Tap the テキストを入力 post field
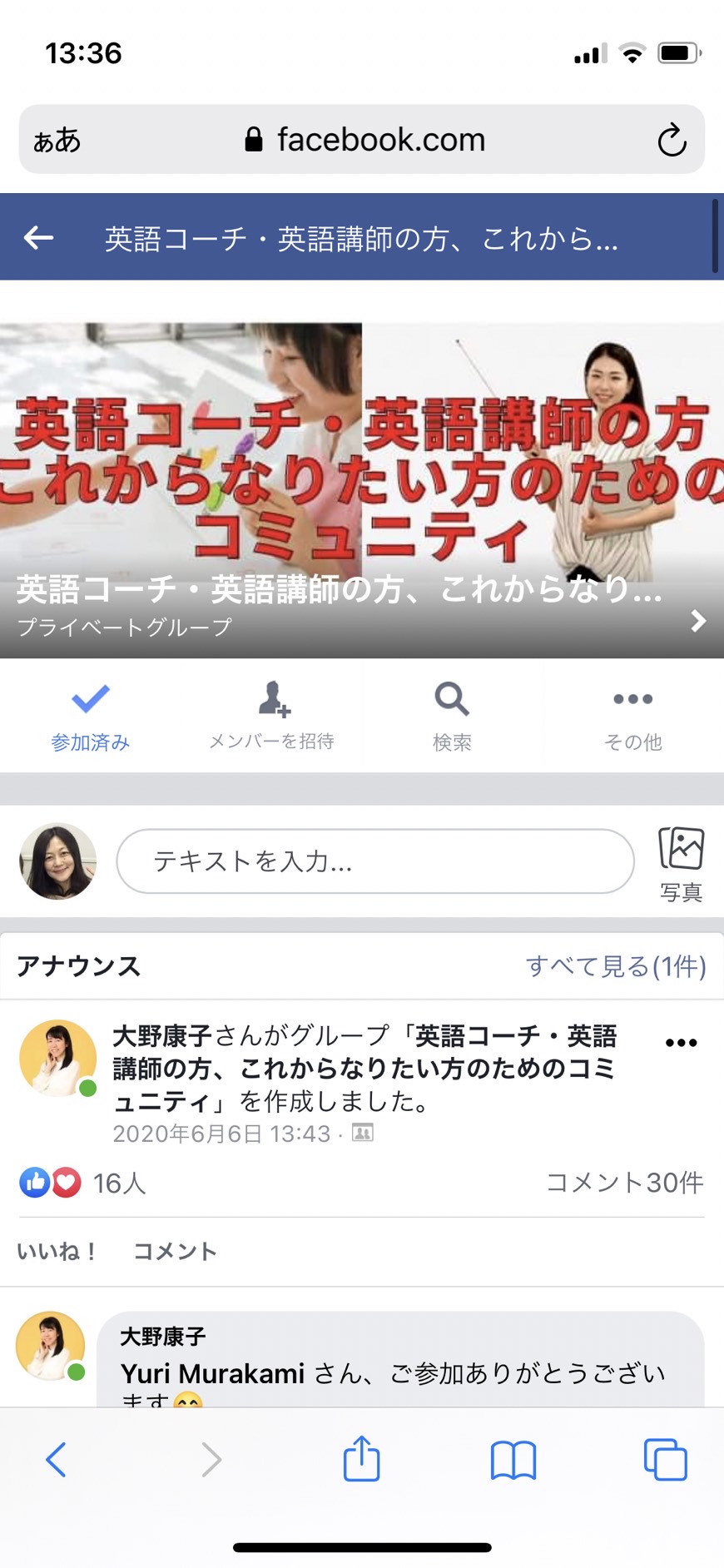 click(x=375, y=861)
